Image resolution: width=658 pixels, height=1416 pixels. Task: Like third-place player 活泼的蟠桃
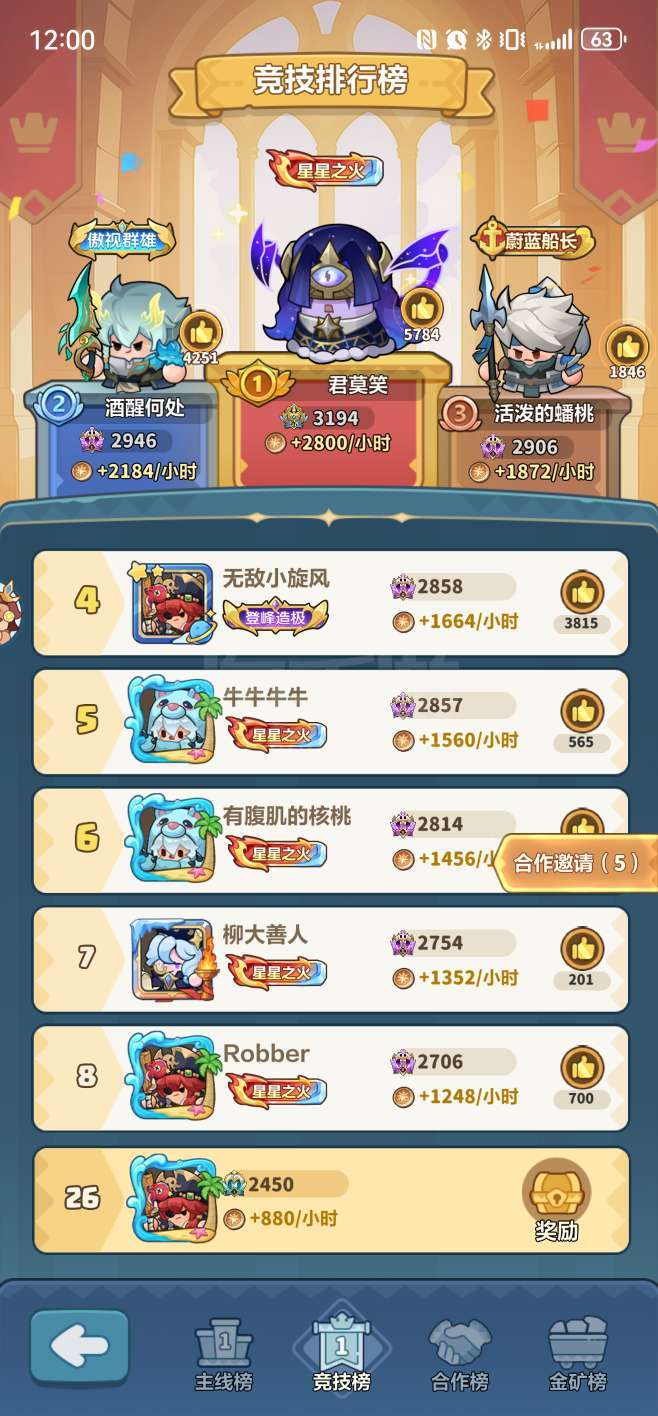627,347
